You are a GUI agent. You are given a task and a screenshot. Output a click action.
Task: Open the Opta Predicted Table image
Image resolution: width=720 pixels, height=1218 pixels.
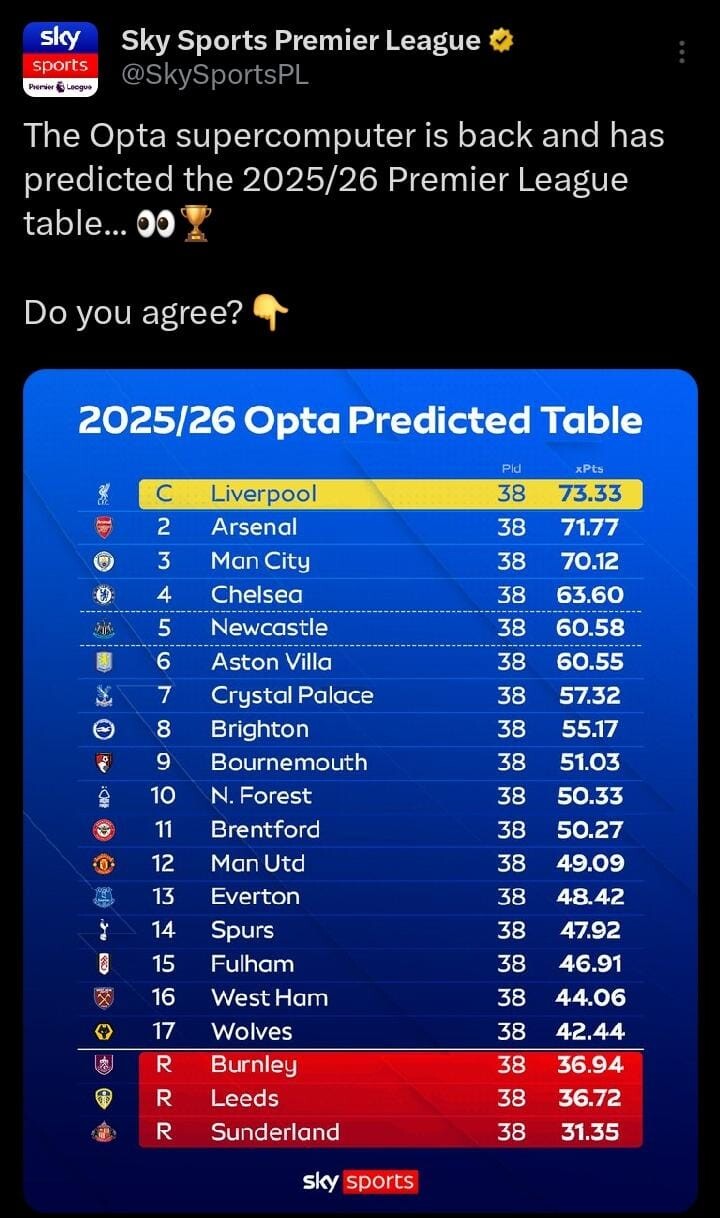(360, 791)
